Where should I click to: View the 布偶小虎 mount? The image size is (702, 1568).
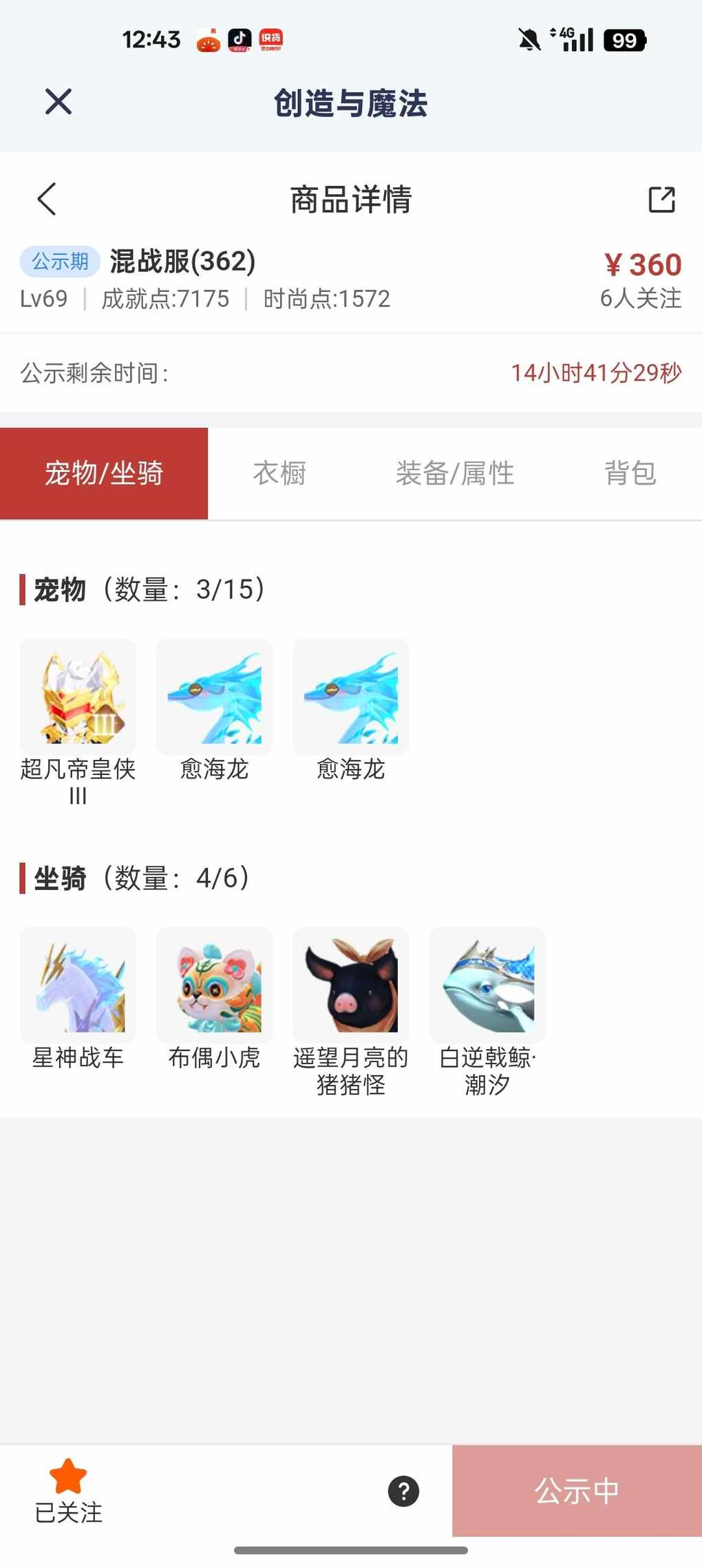coord(214,985)
